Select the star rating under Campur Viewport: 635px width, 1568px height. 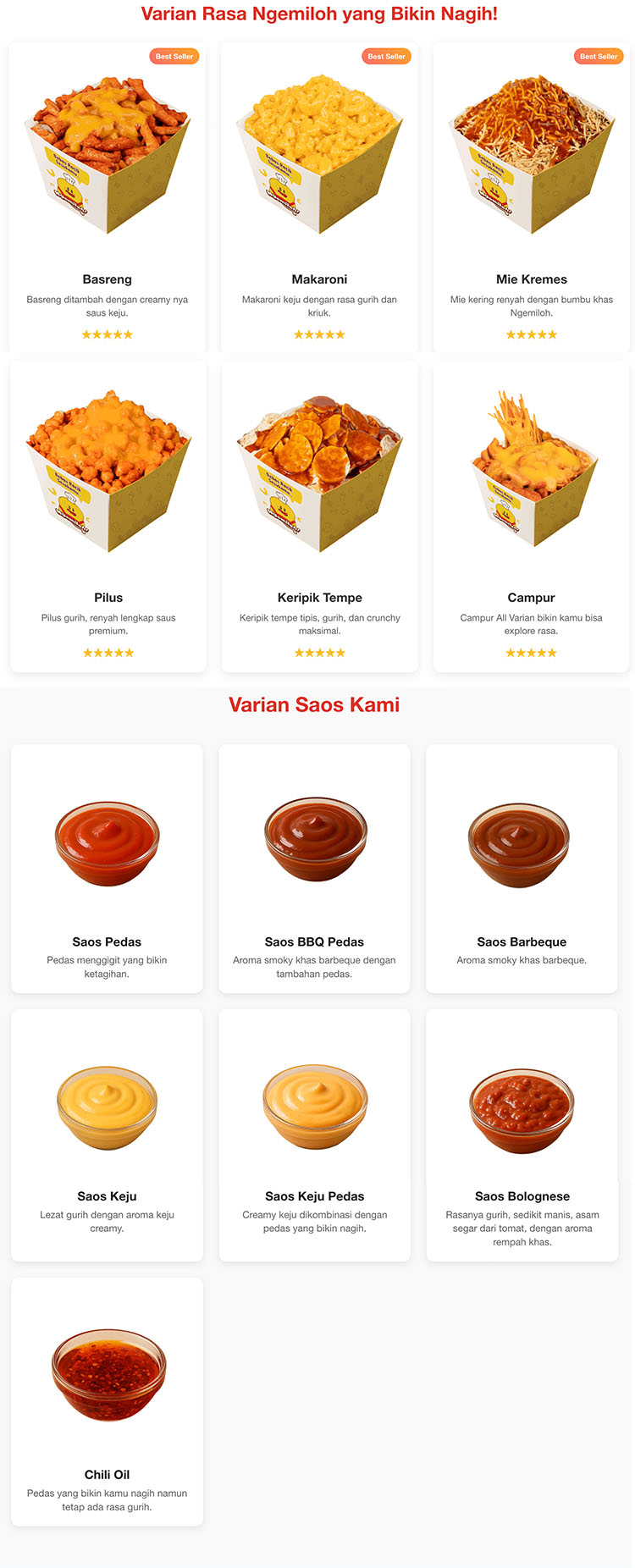pyautogui.click(x=531, y=652)
